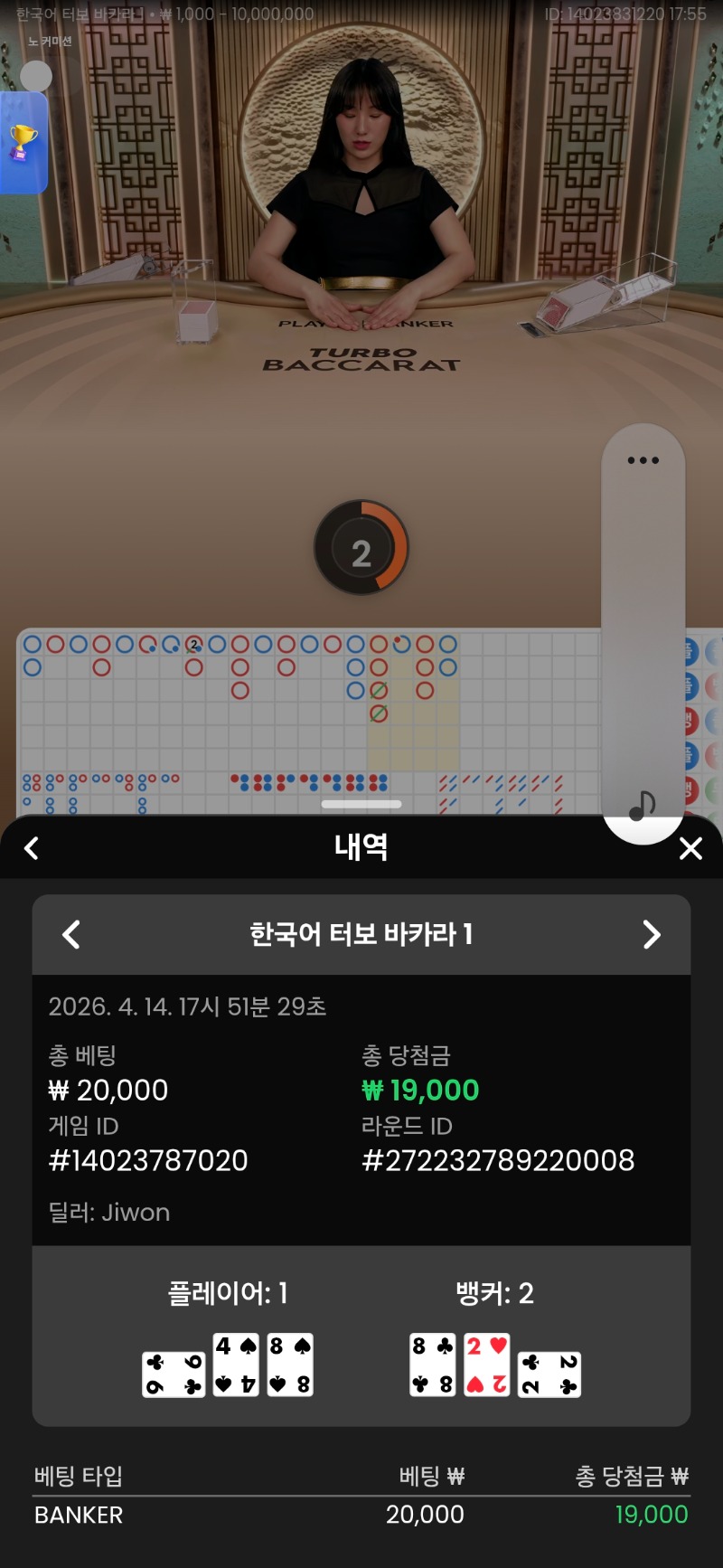The width and height of the screenshot is (723, 1568).
Task: Close the 내역 history panel
Action: pos(690,848)
